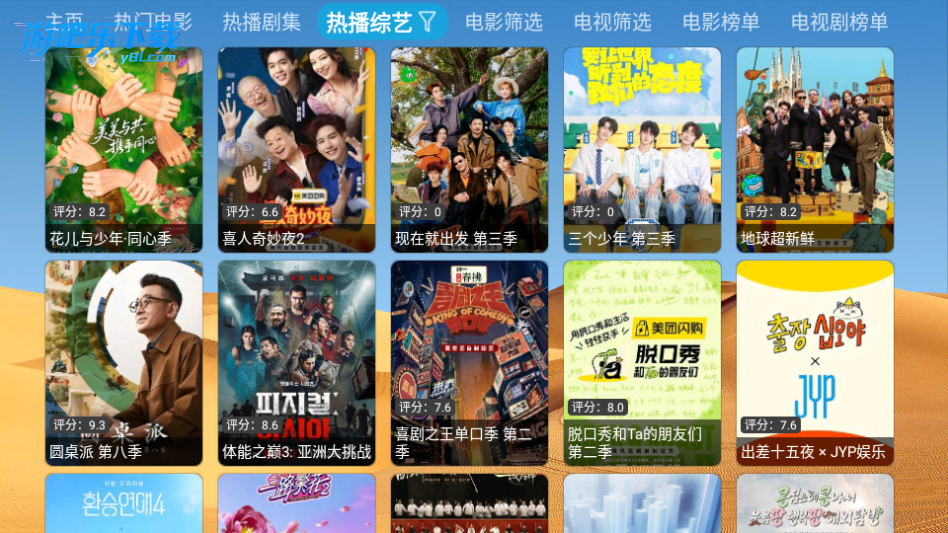Select 脱口秀和Ta的朋友们 第二季
948x533 pixels.
(642, 363)
